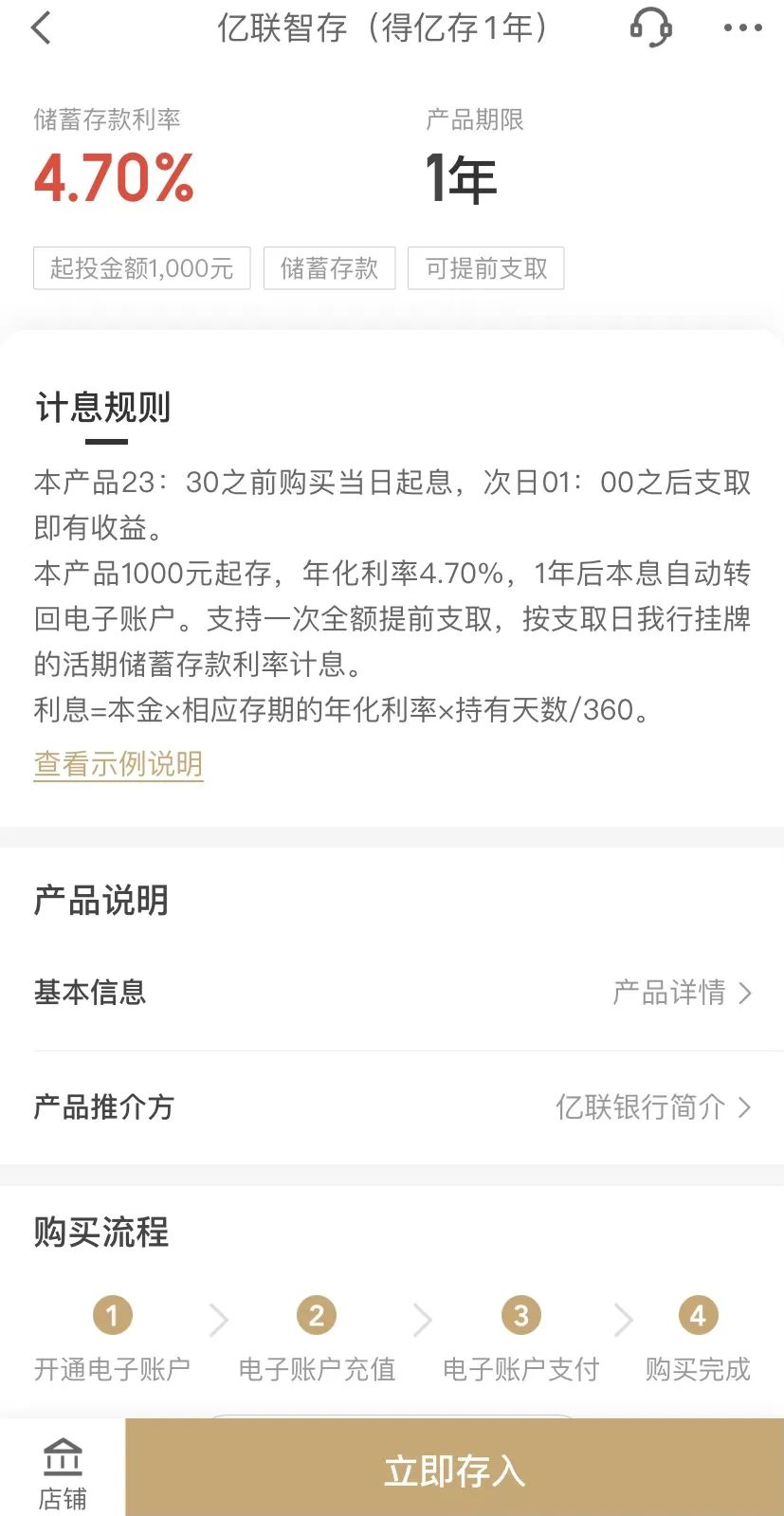Open the three-dot overflow menu
This screenshot has width=784, height=1516.
pyautogui.click(x=742, y=28)
